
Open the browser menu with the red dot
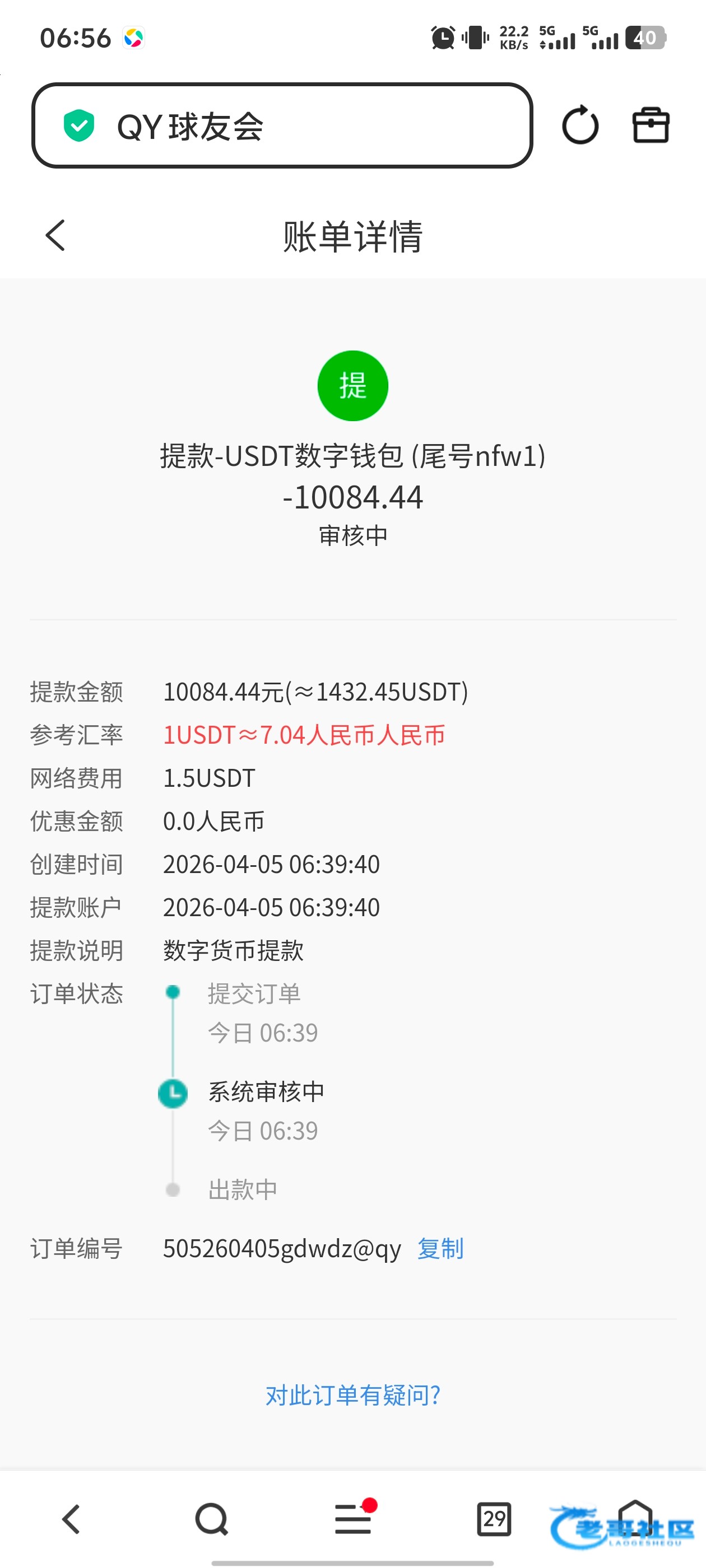point(354,1519)
